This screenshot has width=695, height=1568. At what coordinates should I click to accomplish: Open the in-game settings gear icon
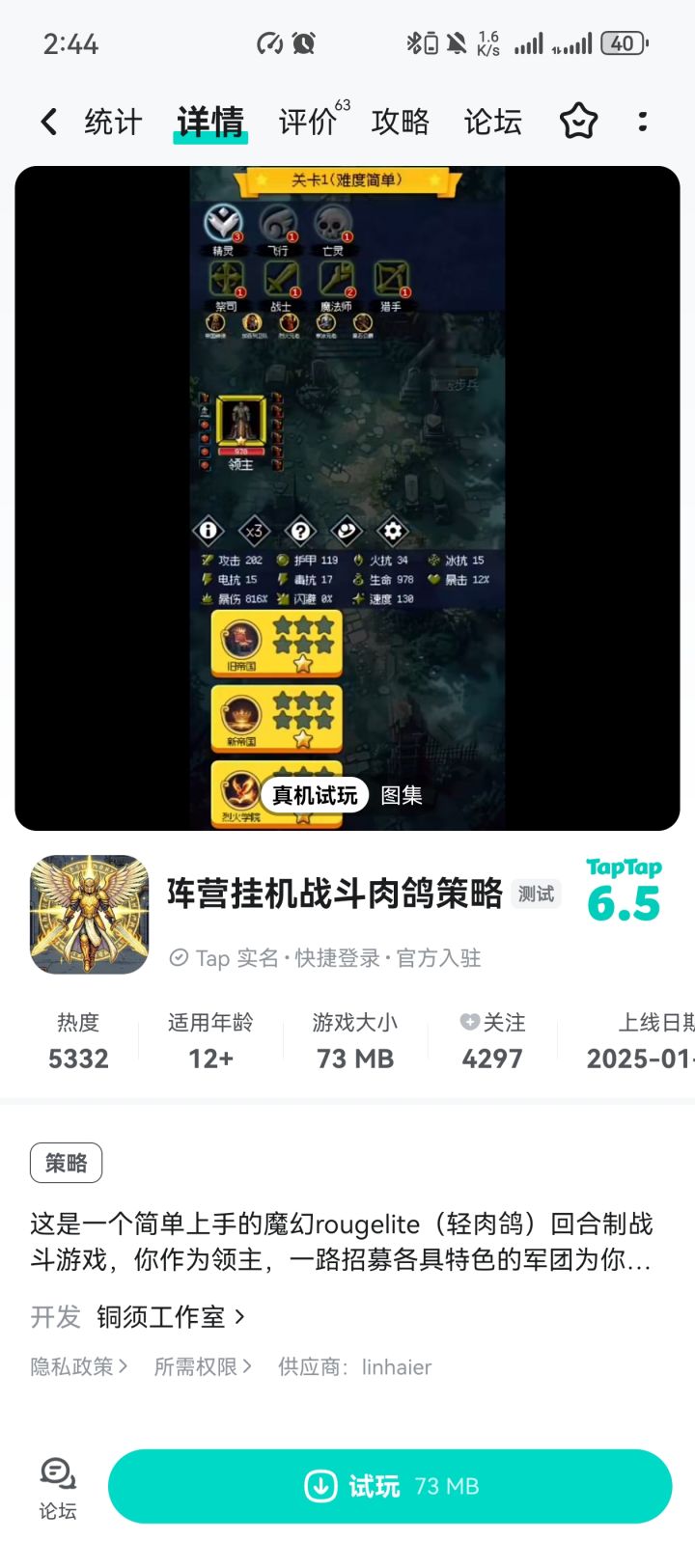(x=392, y=531)
